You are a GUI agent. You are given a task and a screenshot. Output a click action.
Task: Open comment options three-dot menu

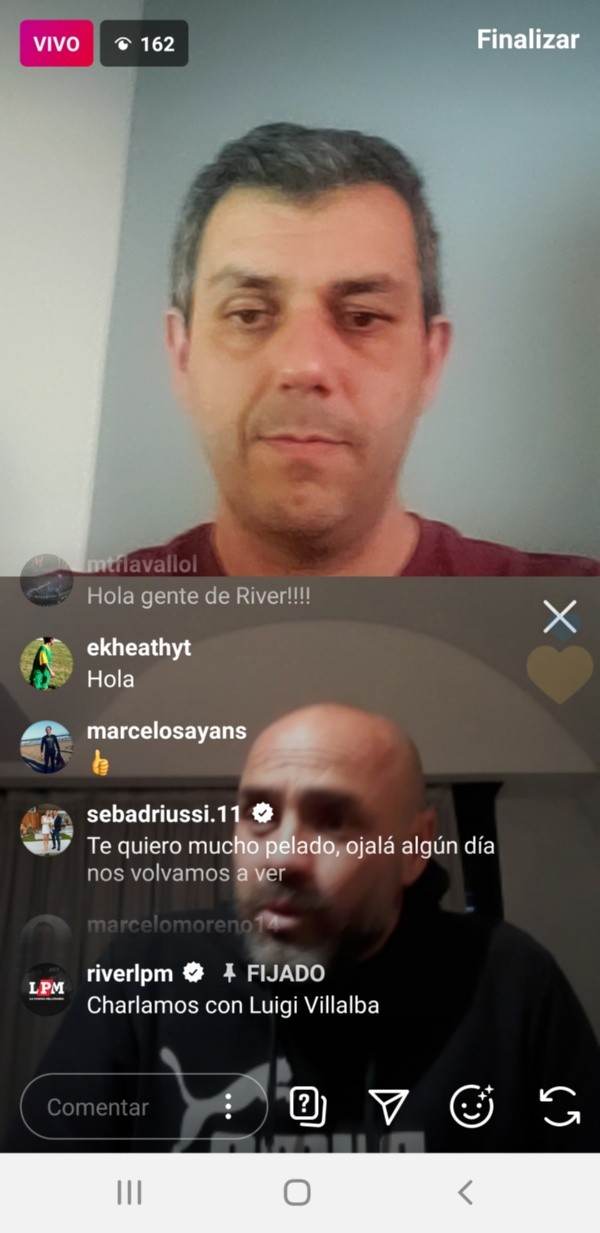point(229,1106)
